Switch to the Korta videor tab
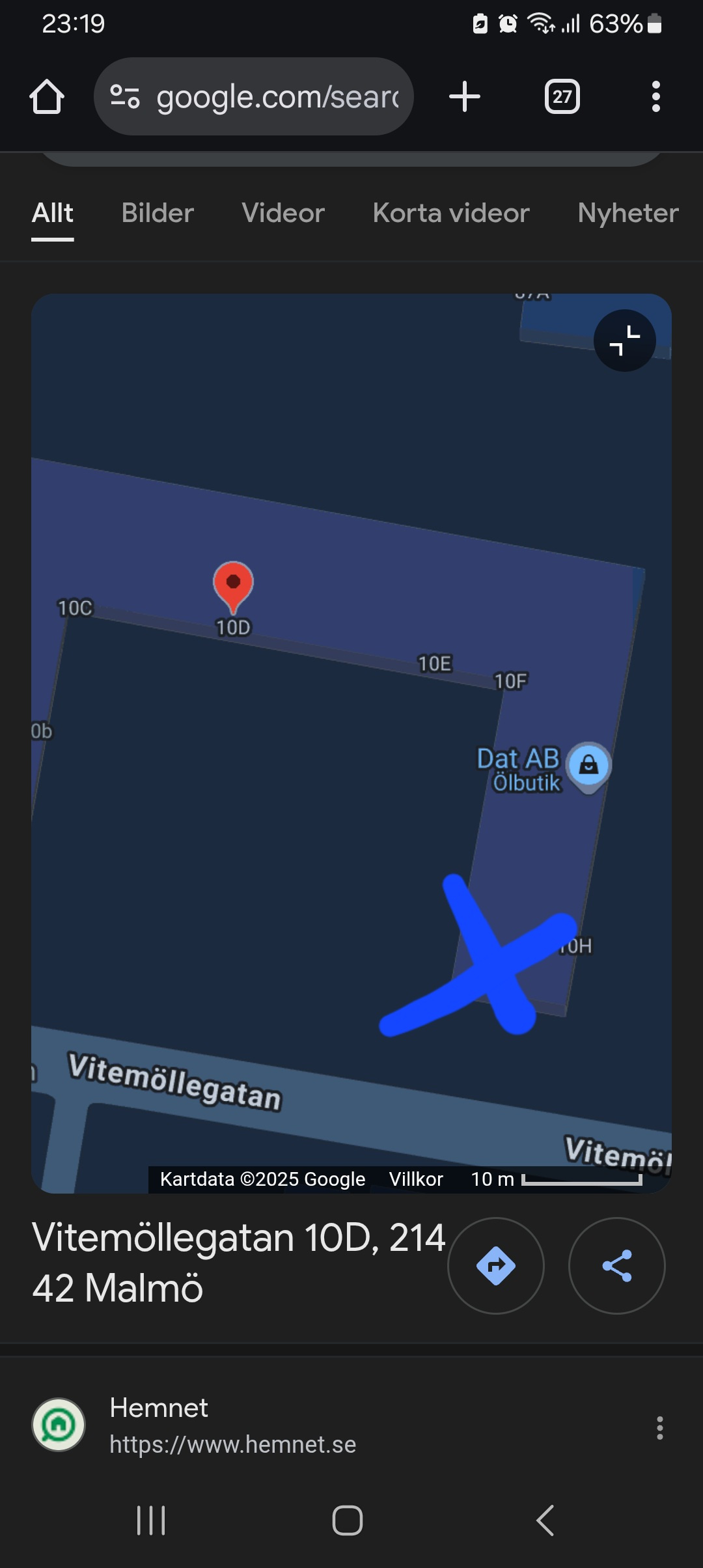This screenshot has width=703, height=1568. pos(451,213)
